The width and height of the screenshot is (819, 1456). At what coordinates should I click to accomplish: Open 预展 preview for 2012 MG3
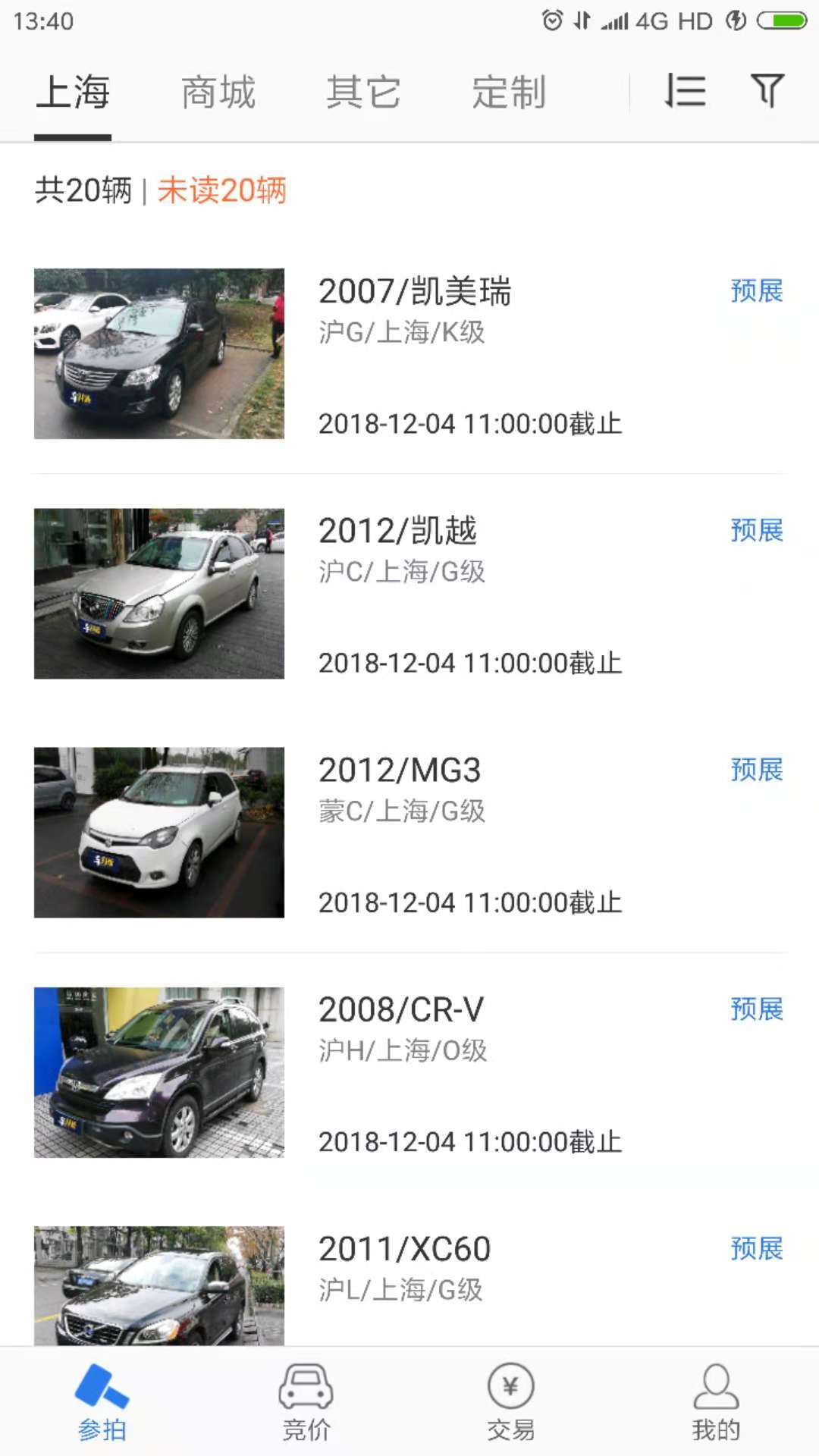755,770
